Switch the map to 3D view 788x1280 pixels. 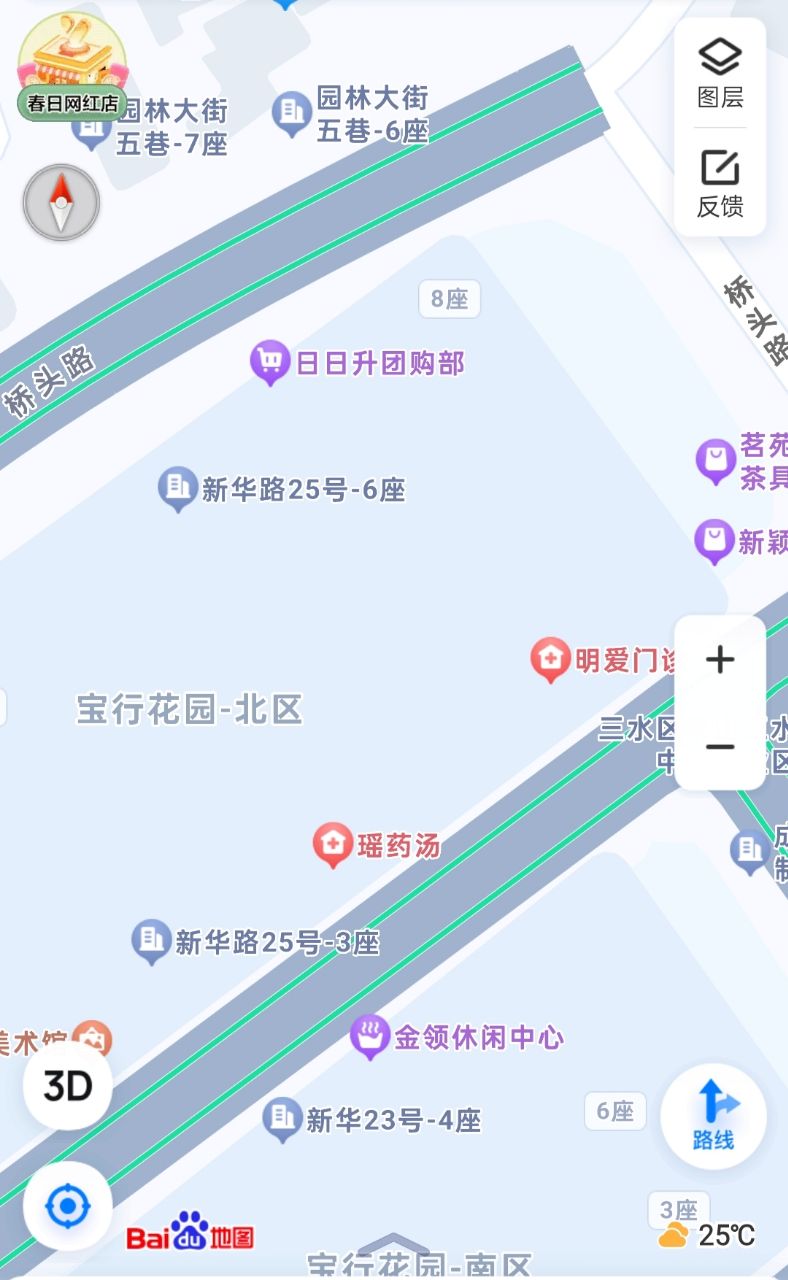point(68,1086)
